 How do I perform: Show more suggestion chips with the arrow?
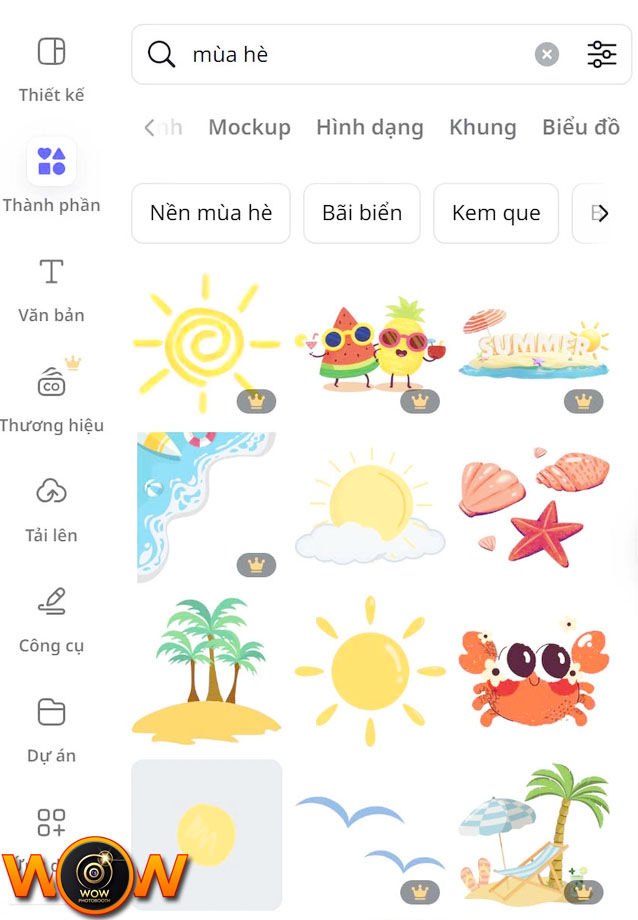pyautogui.click(x=602, y=213)
